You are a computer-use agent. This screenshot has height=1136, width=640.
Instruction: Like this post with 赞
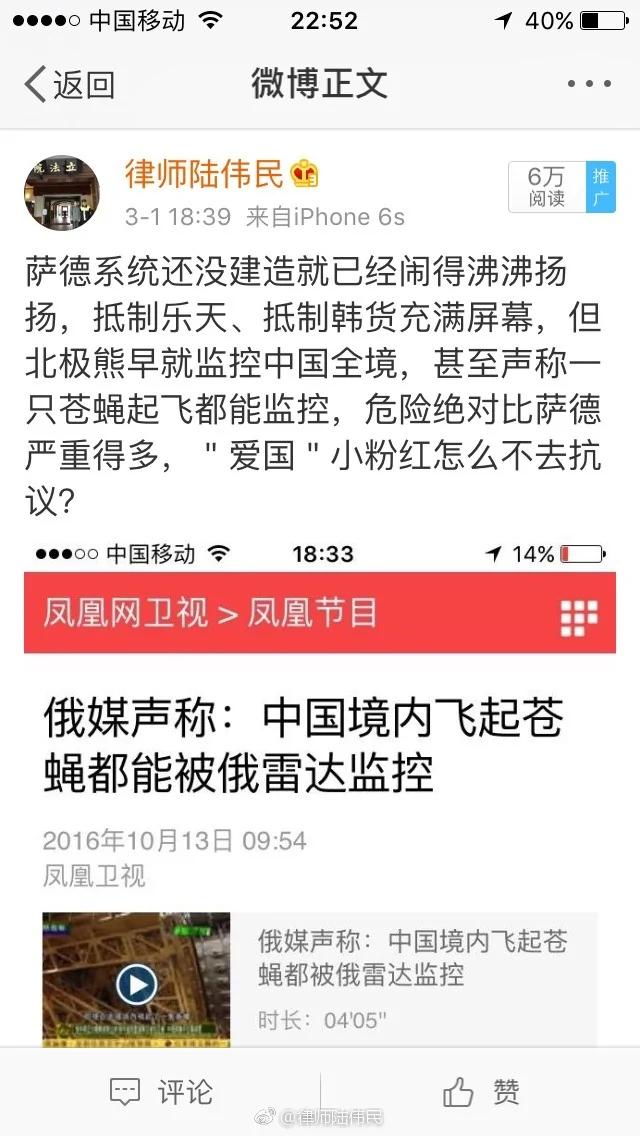[481, 1091]
